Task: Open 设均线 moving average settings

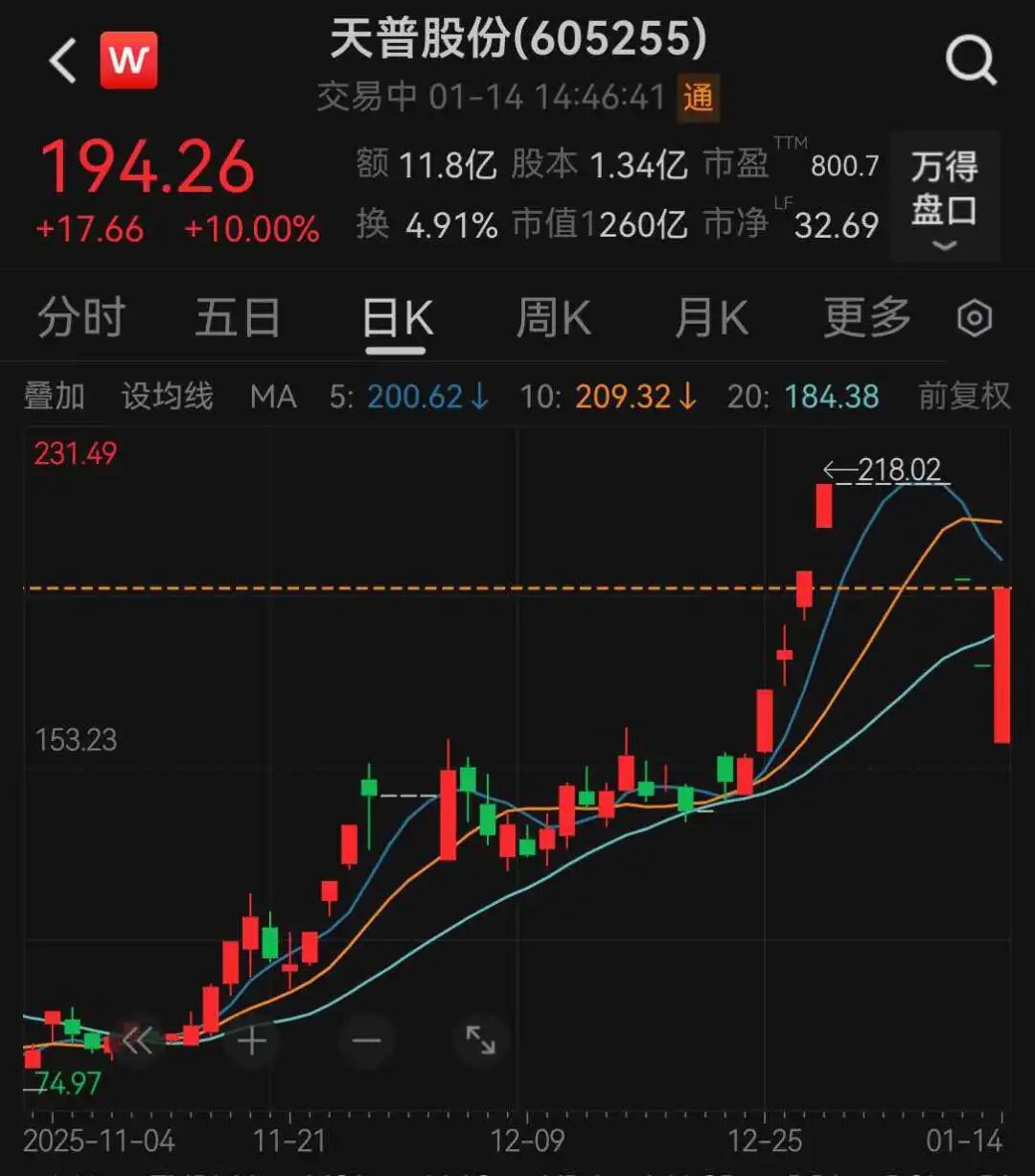Action: pos(167,397)
